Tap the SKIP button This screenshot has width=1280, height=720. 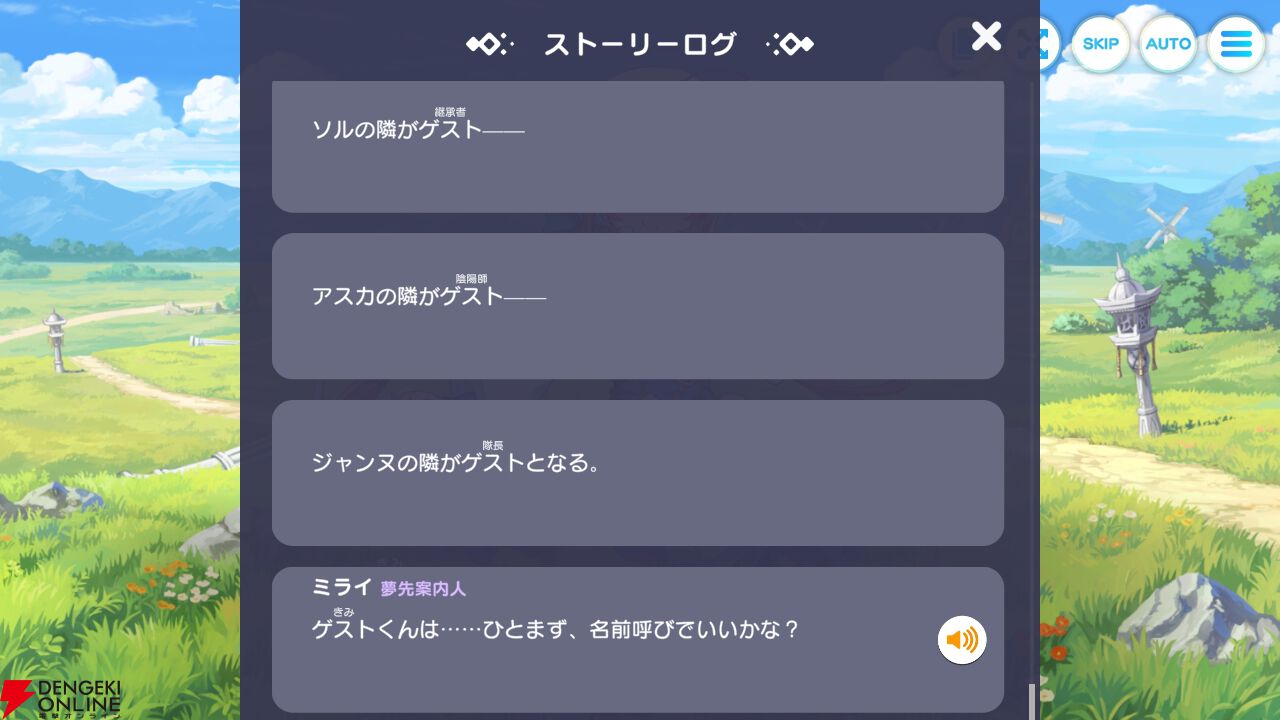[x=1100, y=44]
